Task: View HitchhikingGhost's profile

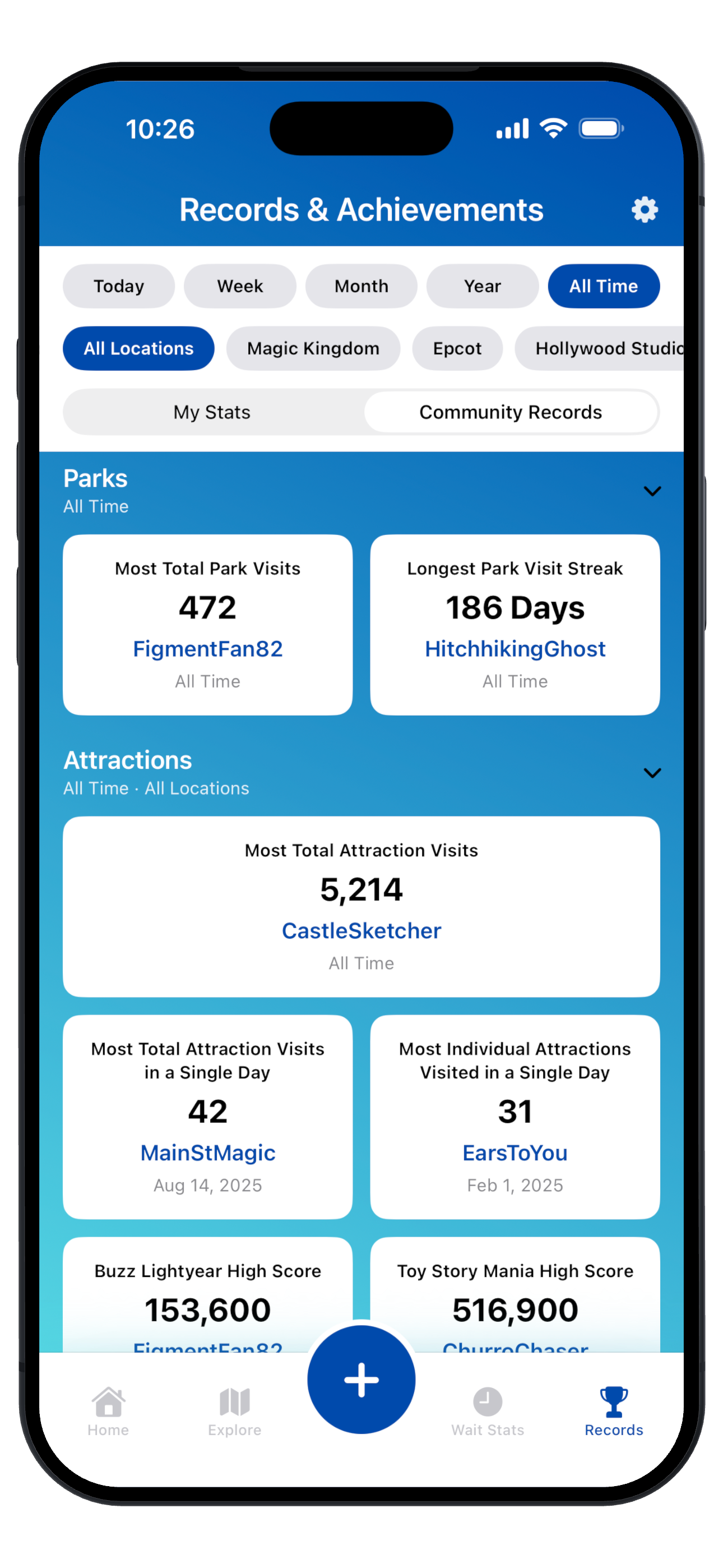Action: 515,649
